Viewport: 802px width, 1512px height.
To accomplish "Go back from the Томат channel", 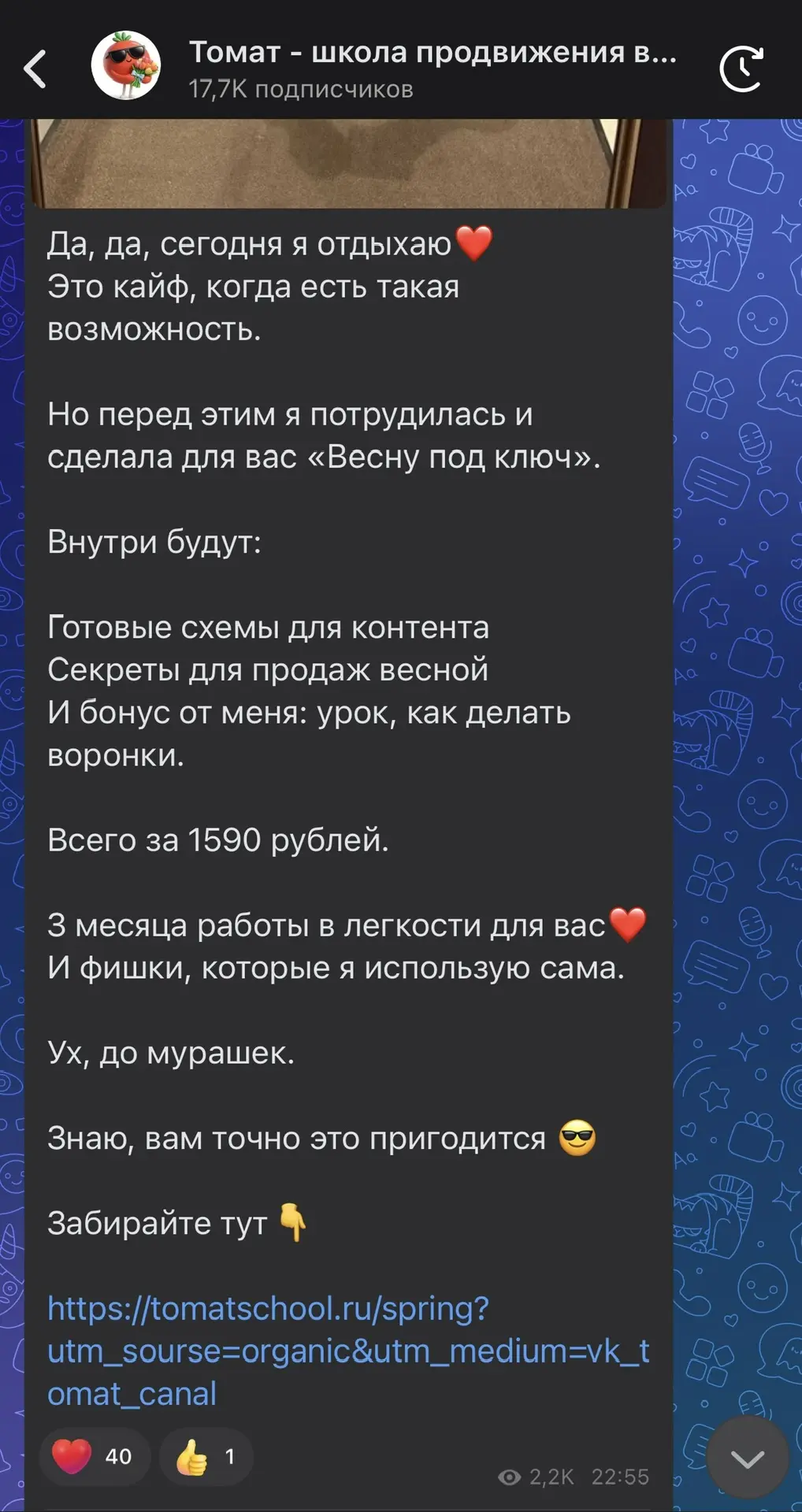I will point(35,69).
